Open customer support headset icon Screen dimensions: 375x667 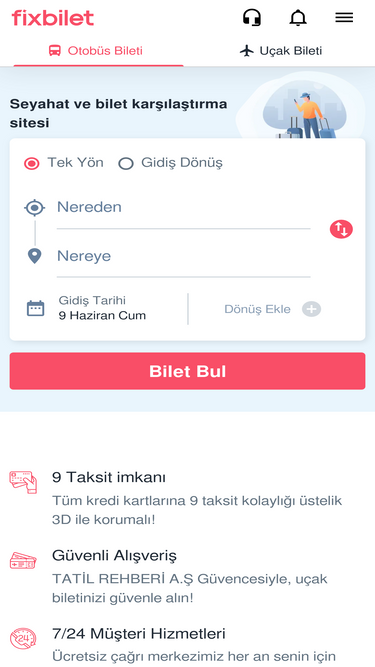pos(252,17)
